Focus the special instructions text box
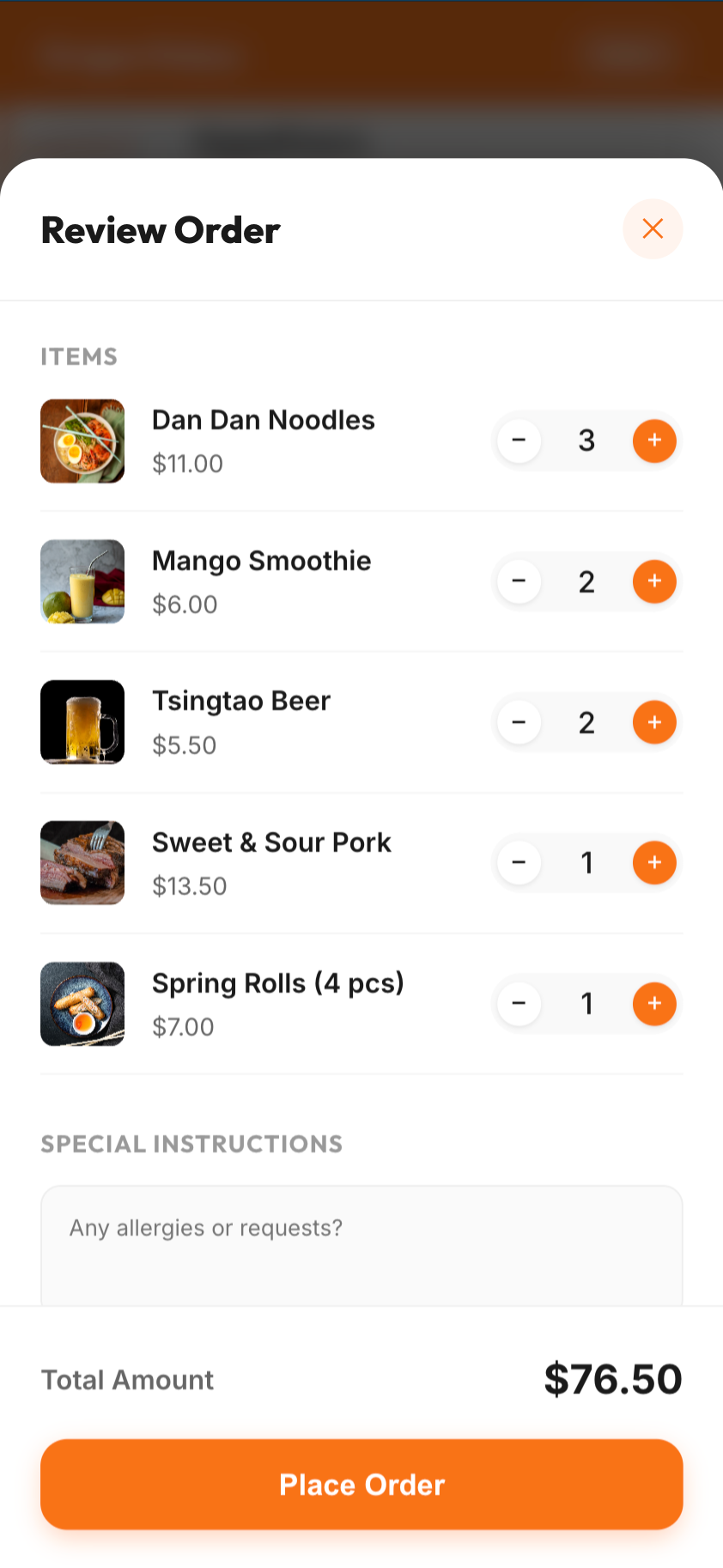 (x=361, y=1237)
